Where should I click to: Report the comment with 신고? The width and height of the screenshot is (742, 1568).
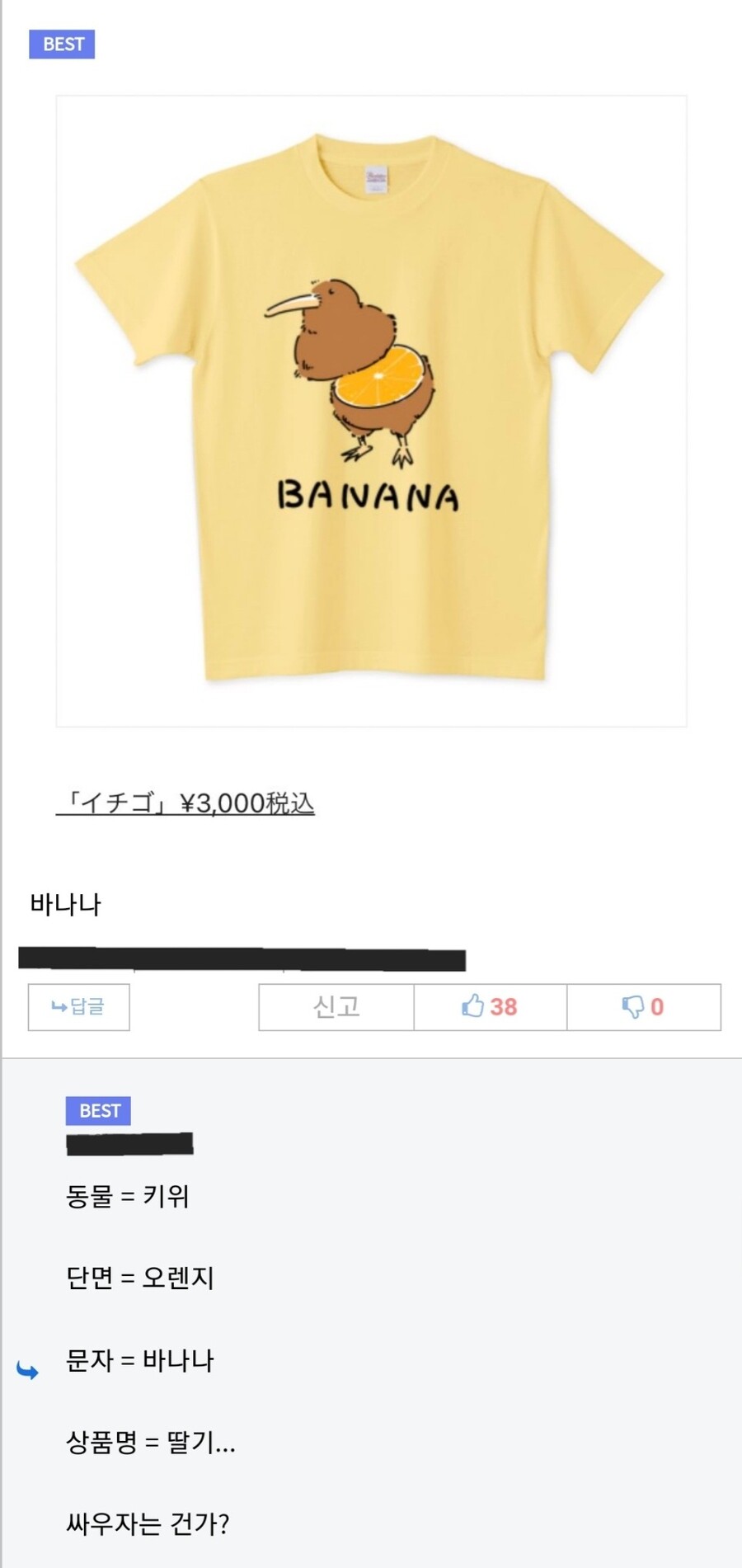(336, 1006)
